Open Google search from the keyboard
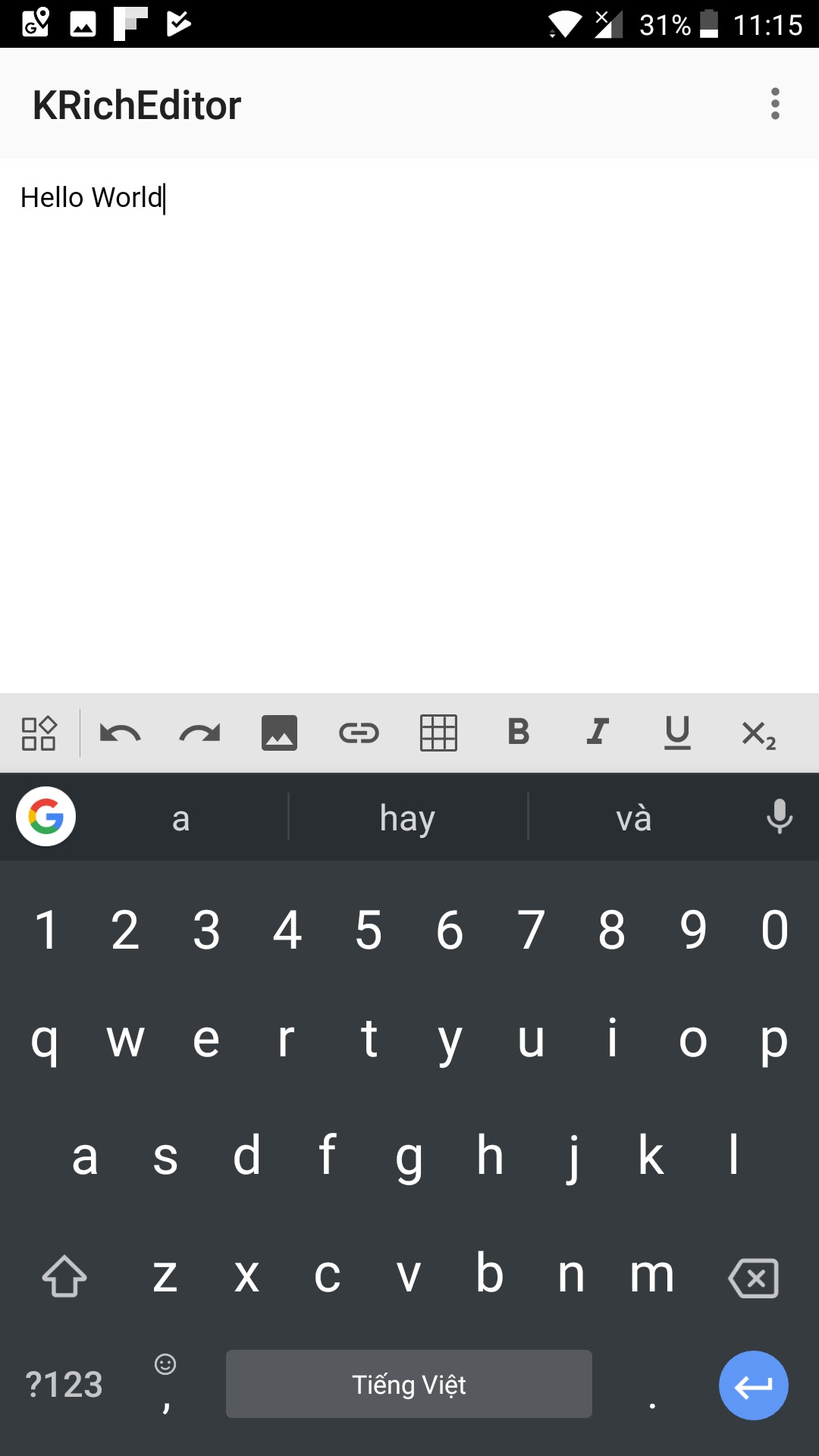This screenshot has width=819, height=1456. coord(46,817)
